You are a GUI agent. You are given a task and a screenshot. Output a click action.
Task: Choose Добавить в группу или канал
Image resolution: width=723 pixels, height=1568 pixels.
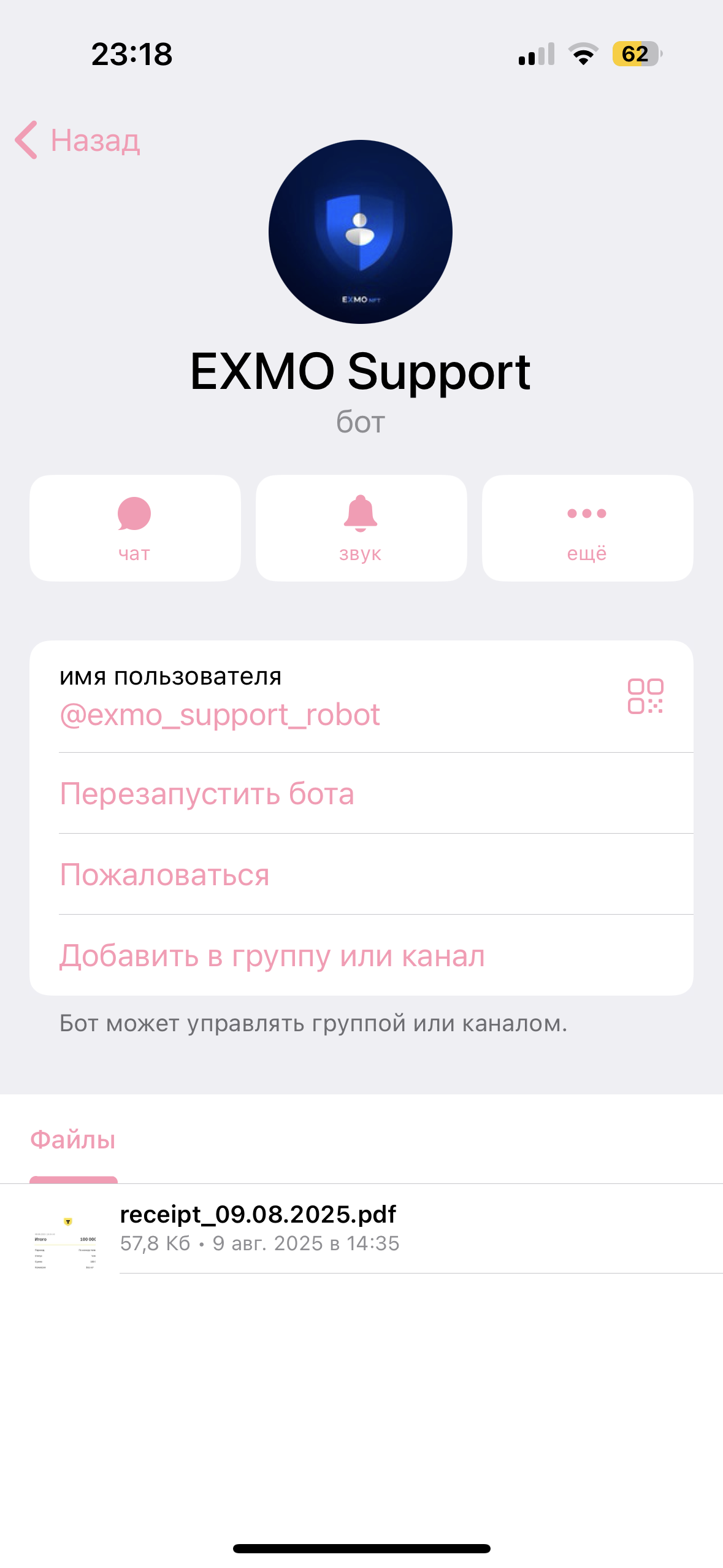(272, 956)
